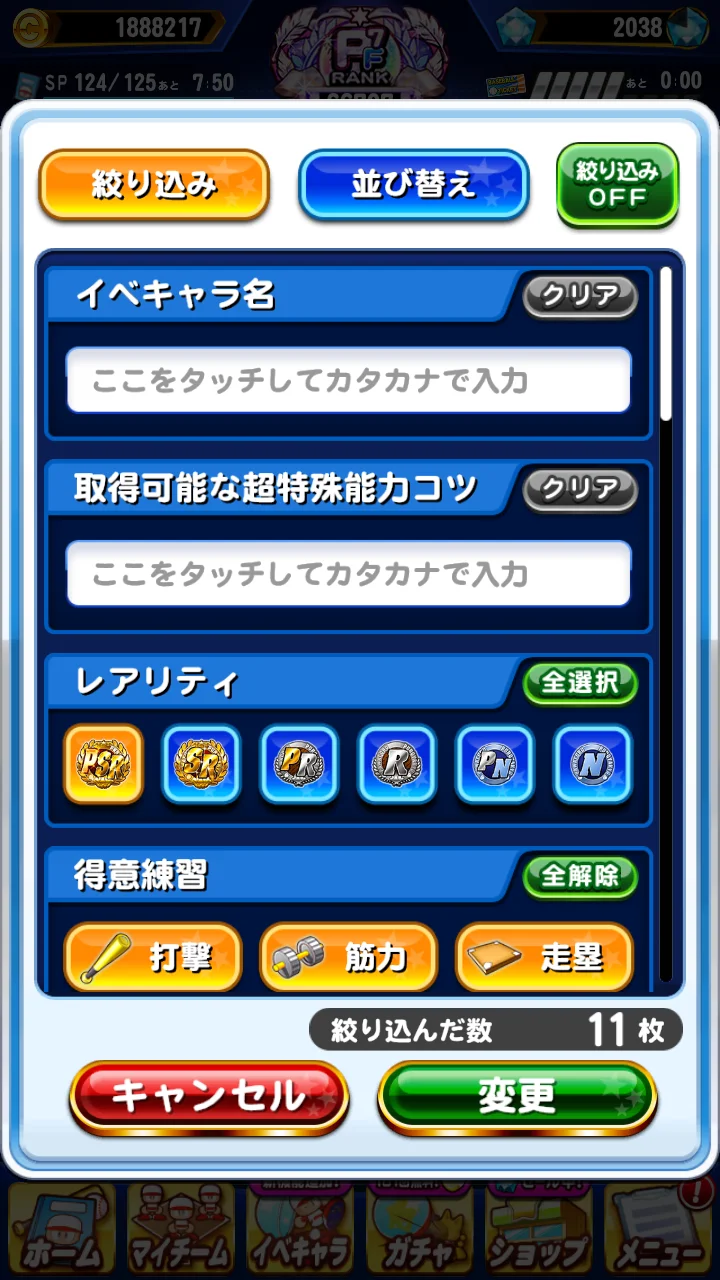Deselect all 得意練習 with 全解除
This screenshot has width=720, height=1280.
point(580,876)
